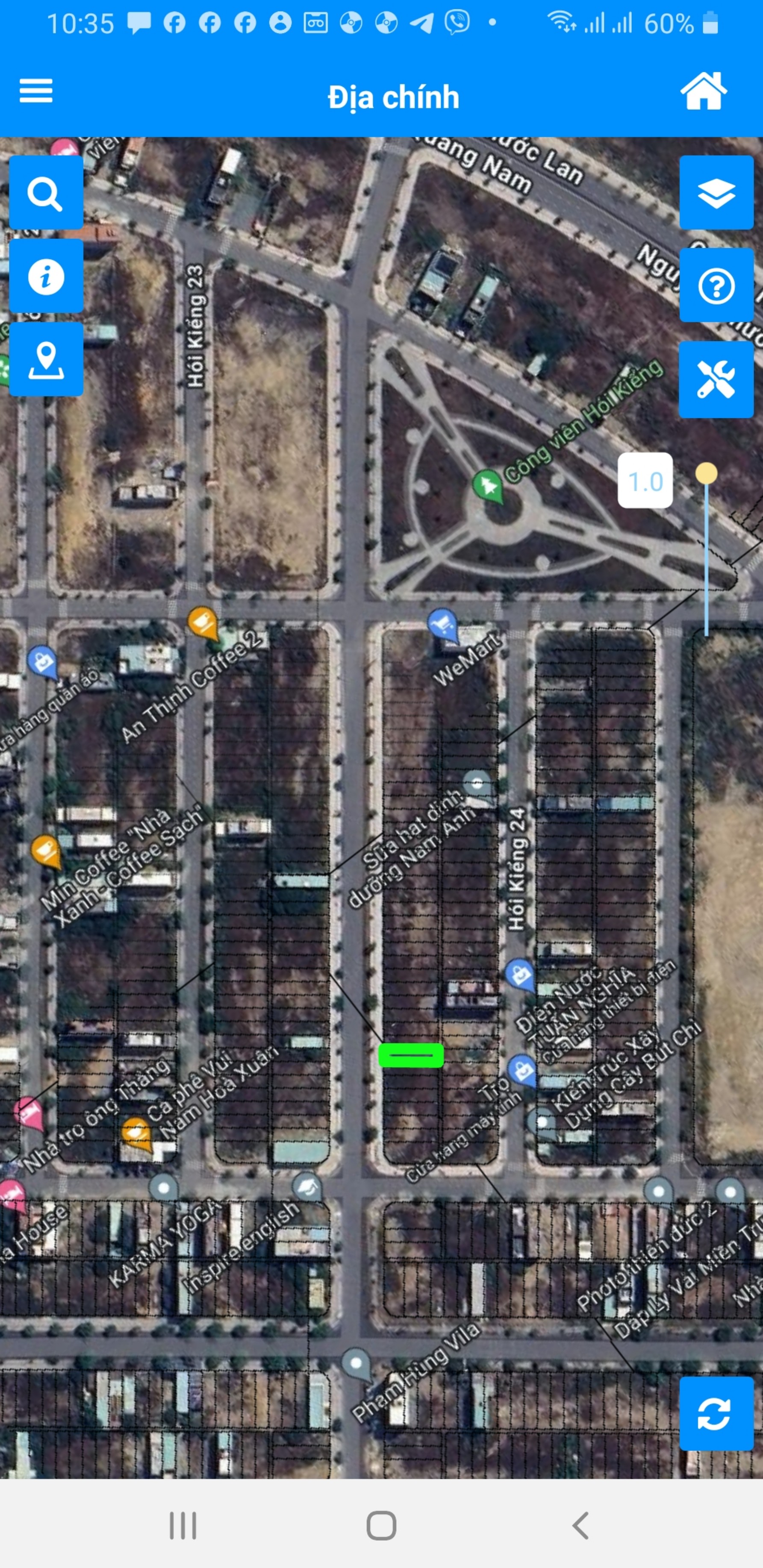Open the map layers panel

pos(716,193)
